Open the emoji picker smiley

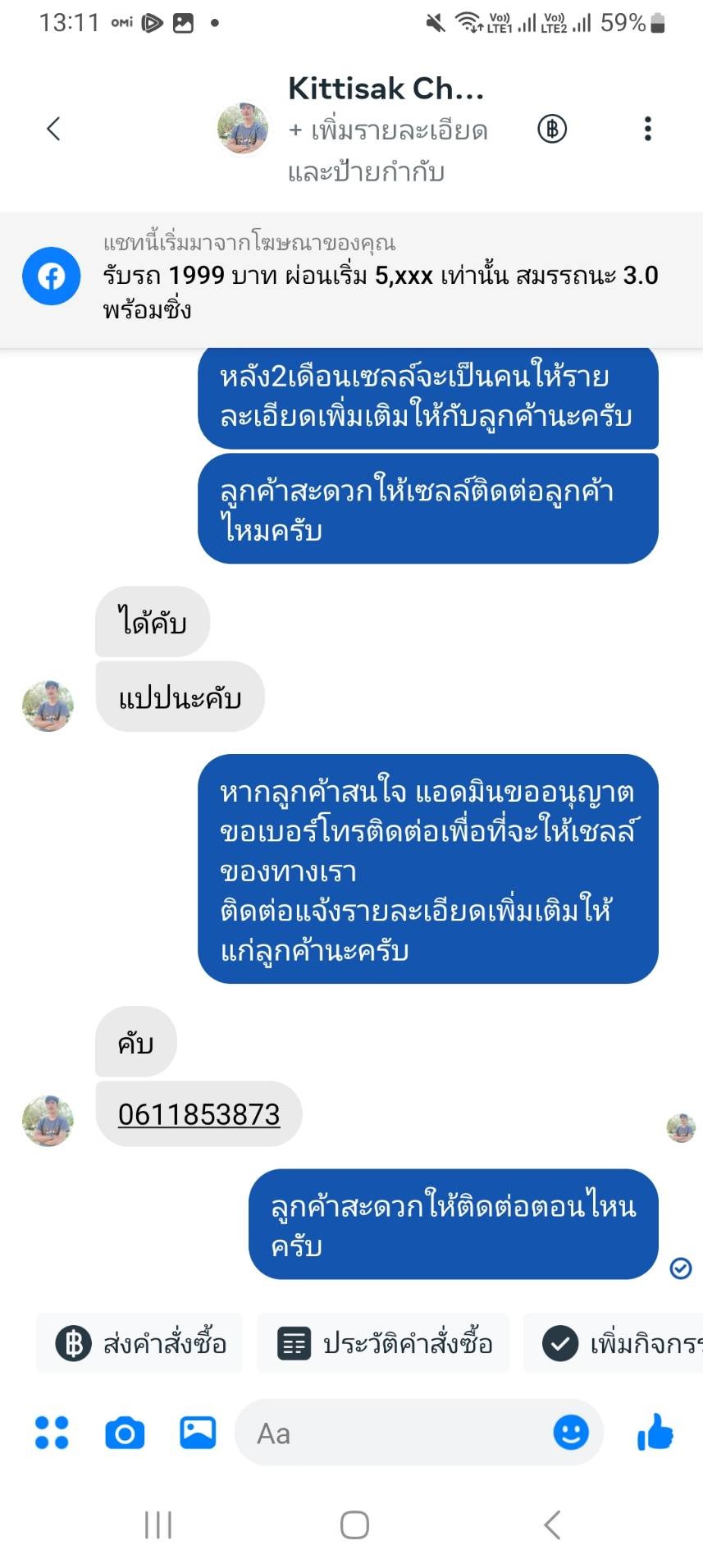click(571, 1433)
